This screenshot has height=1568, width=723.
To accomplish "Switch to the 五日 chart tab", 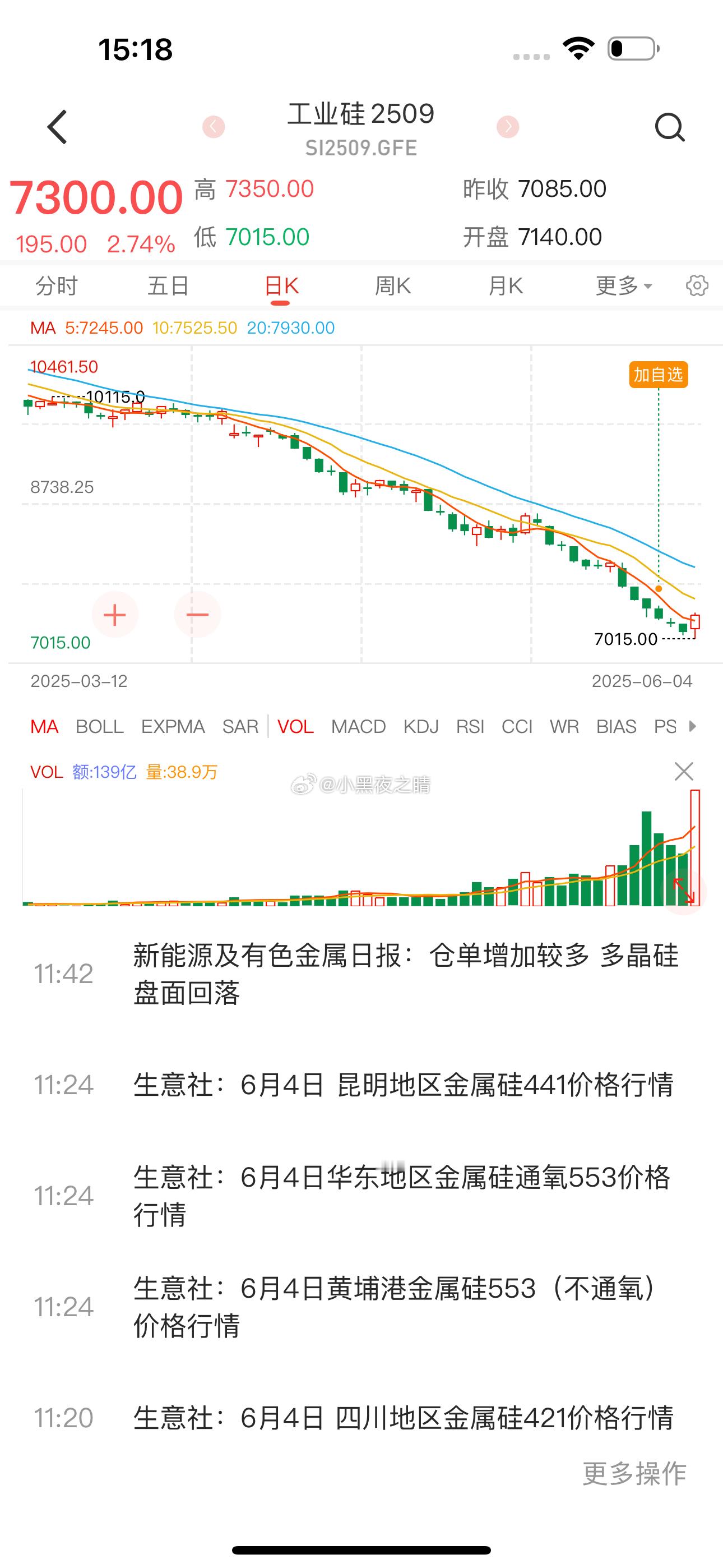I will tap(169, 285).
